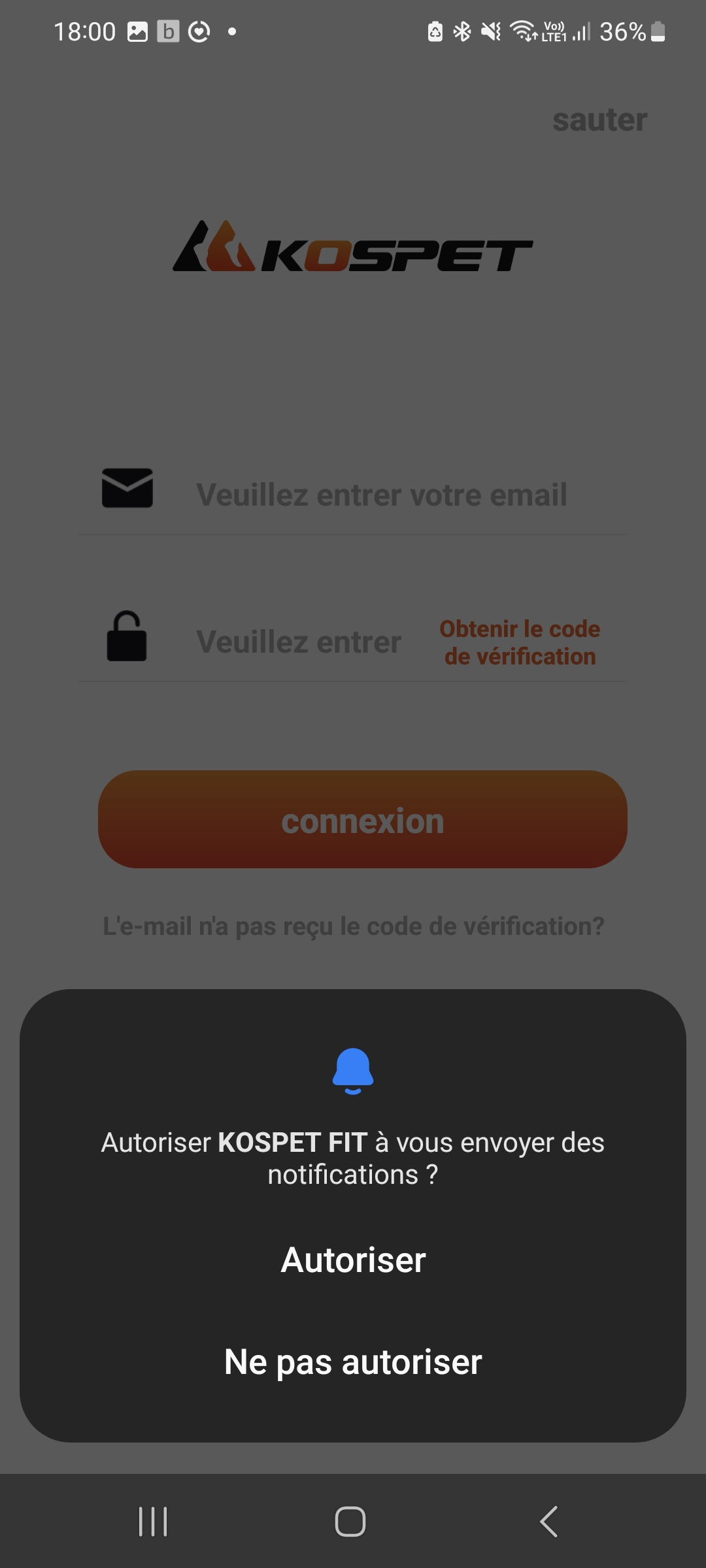Skip login with the sauter link
The height and width of the screenshot is (1568, 706).
tap(599, 120)
